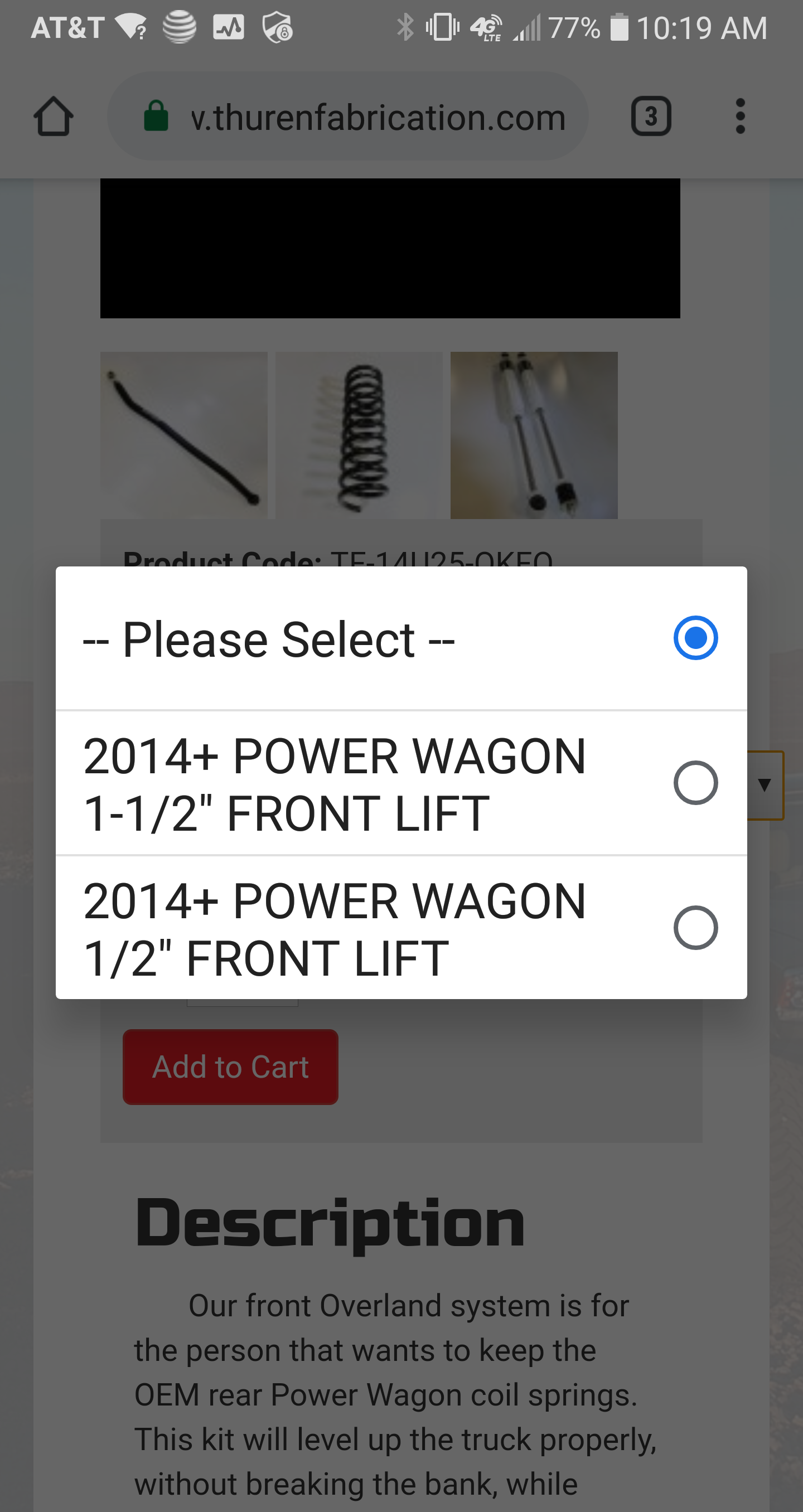Viewport: 803px width, 1512px height.
Task: Select the "-- Please Select --" option
Action: tap(401, 638)
